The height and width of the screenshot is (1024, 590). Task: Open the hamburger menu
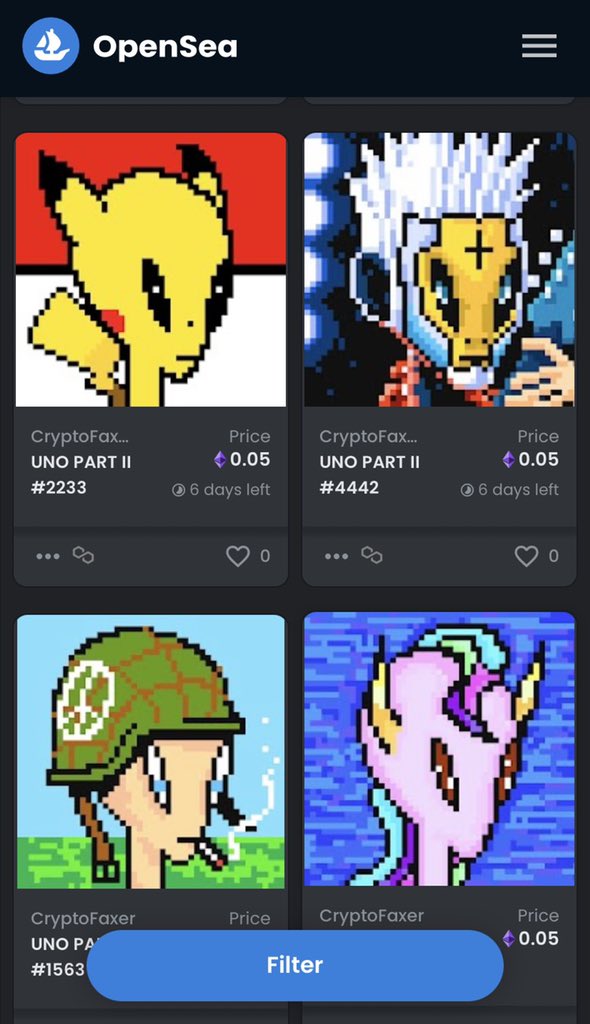(539, 46)
